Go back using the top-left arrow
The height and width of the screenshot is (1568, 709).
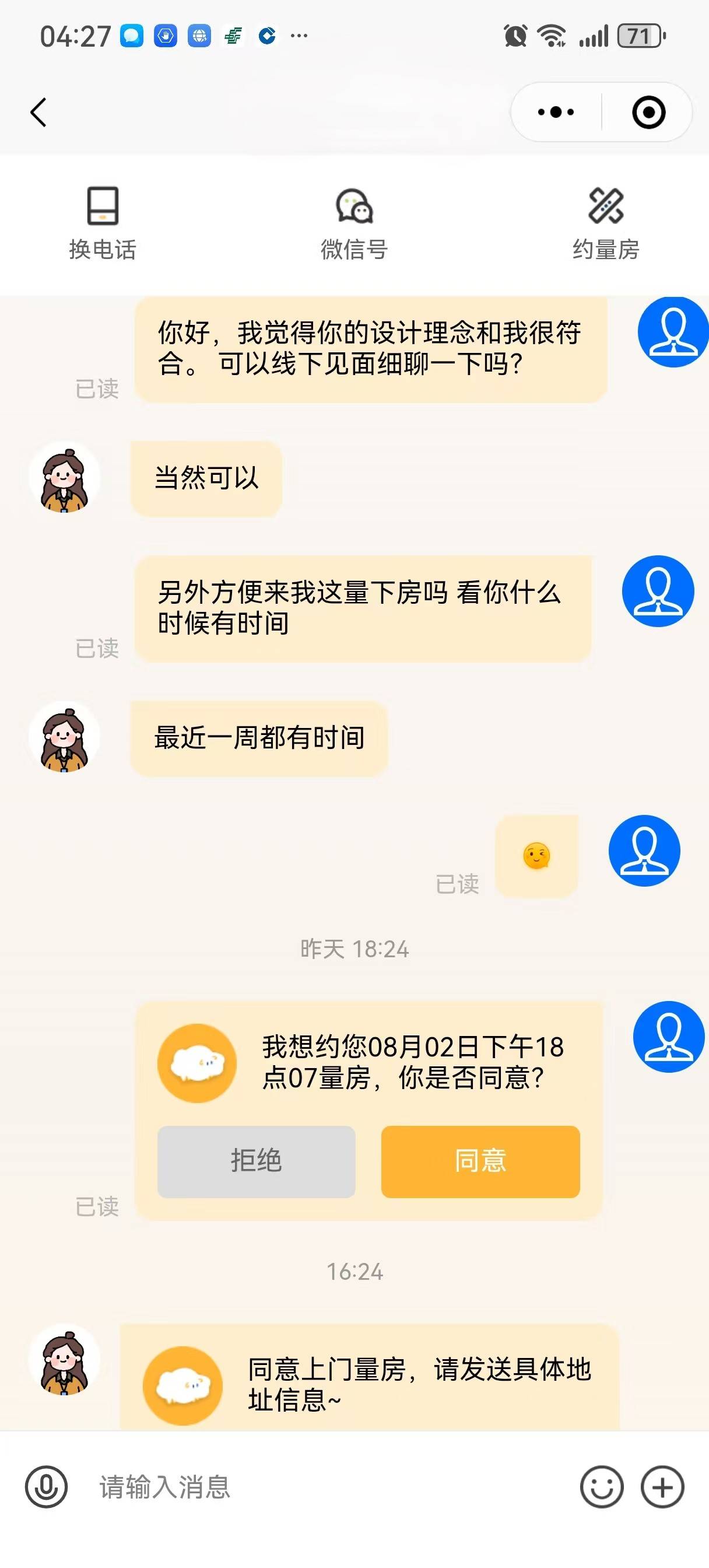[38, 113]
